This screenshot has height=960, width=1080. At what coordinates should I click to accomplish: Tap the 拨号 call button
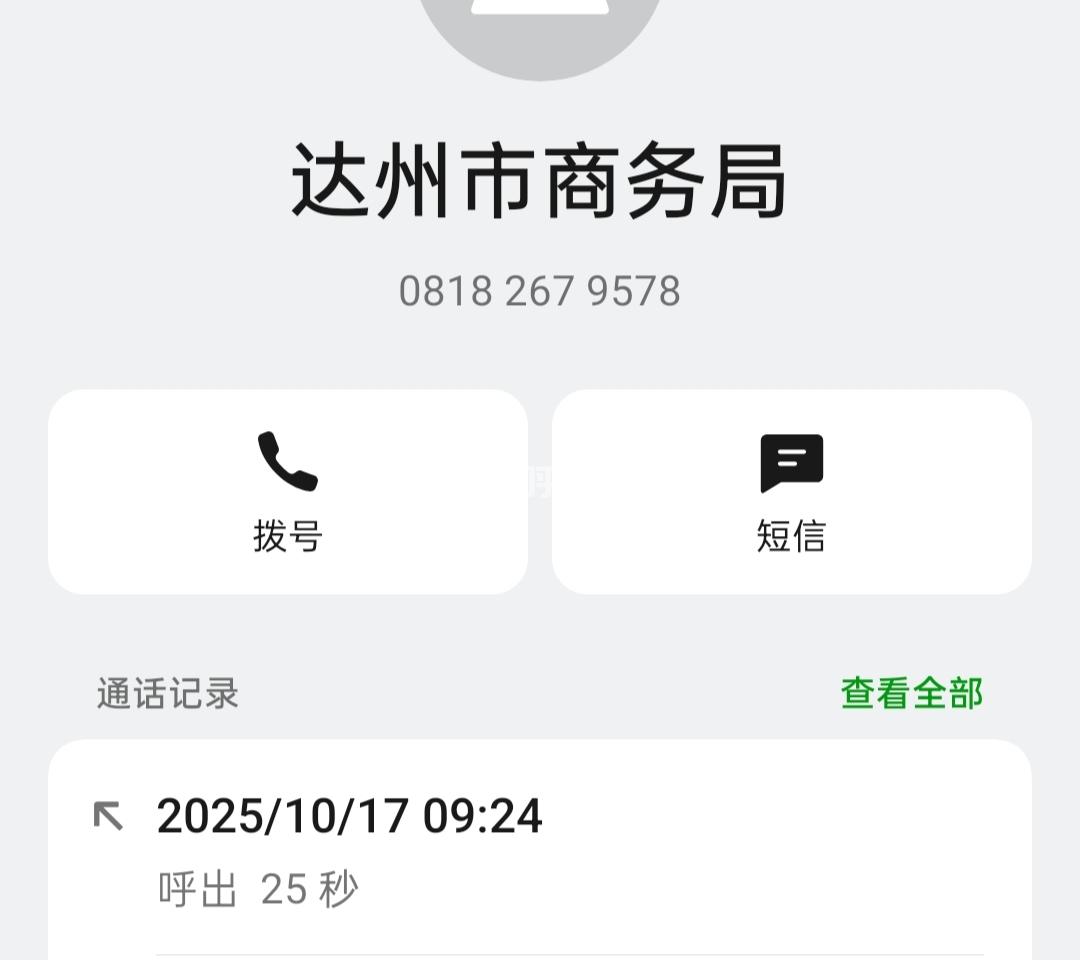[x=288, y=492]
